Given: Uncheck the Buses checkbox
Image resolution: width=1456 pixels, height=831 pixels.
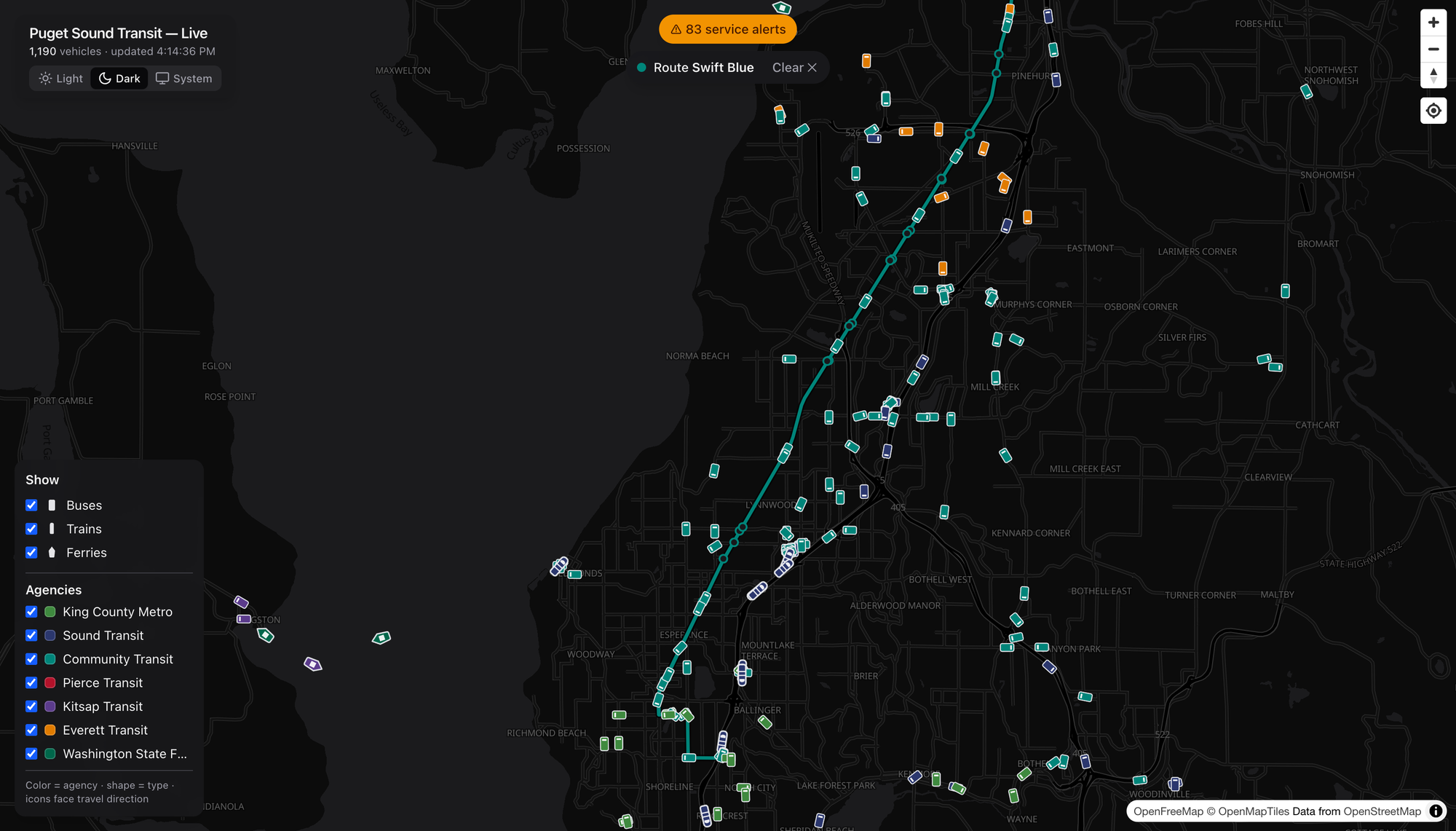Looking at the screenshot, I should (31, 505).
